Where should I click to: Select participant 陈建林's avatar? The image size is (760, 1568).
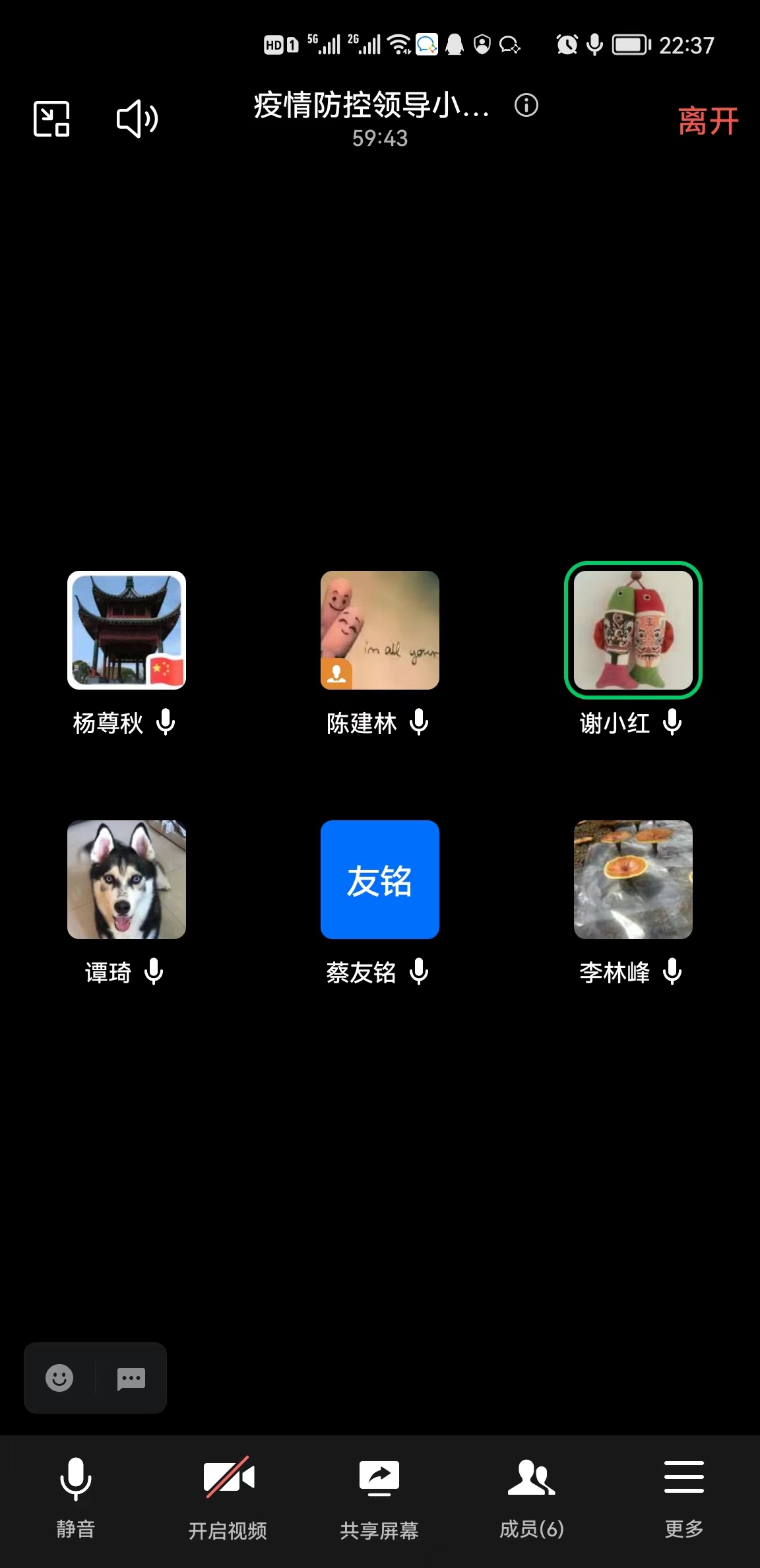(380, 630)
